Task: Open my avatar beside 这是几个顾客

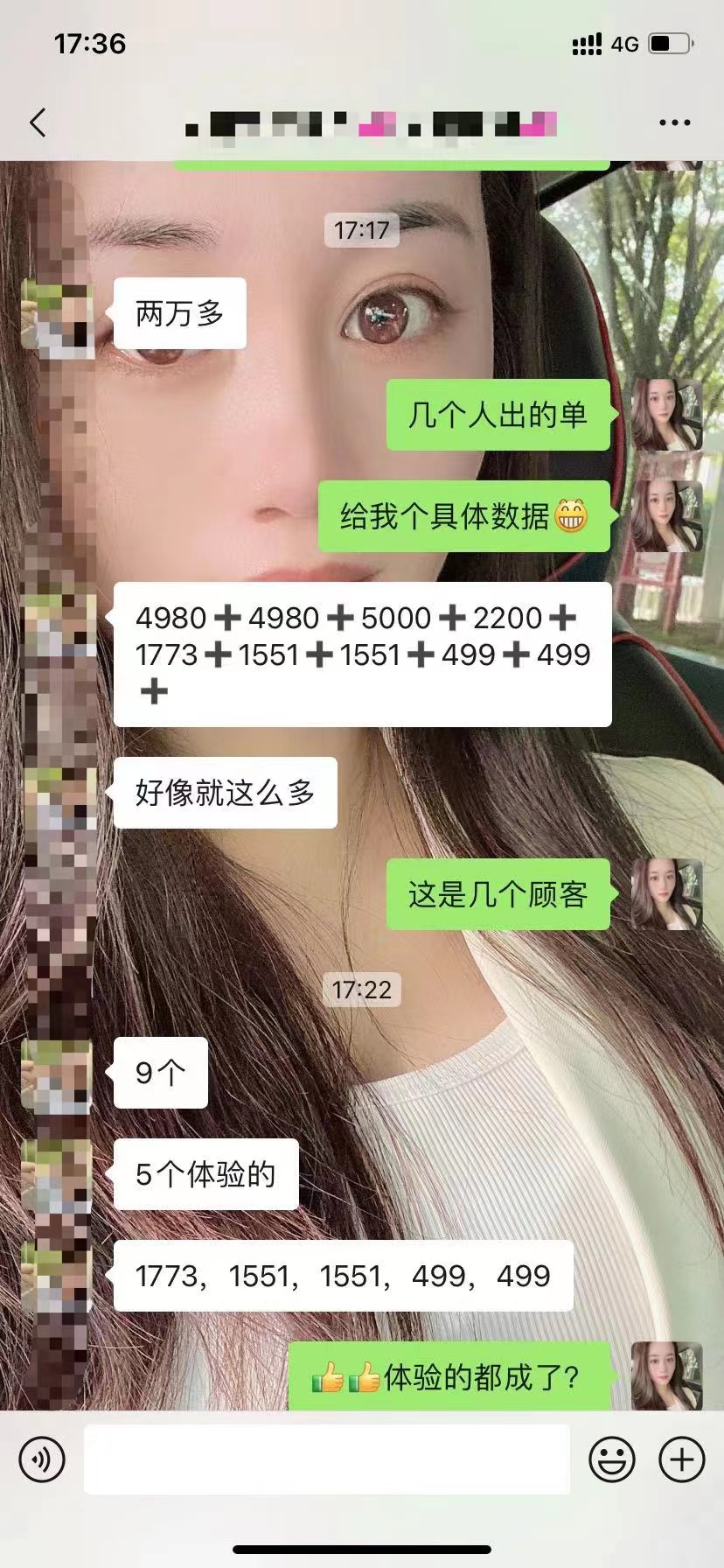Action: tap(667, 893)
